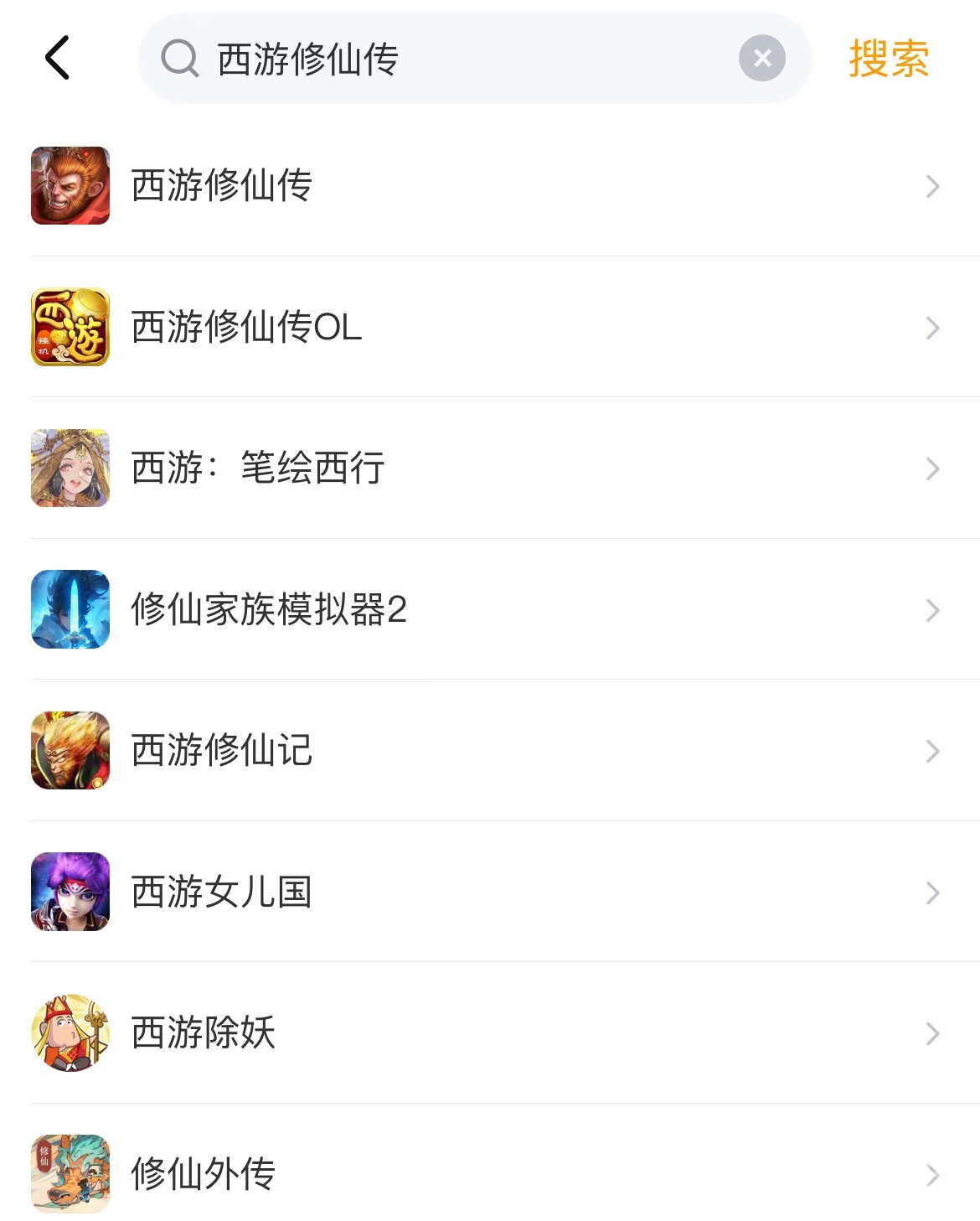Tap the 搜索 button
This screenshot has height=1221, width=980.
pyautogui.click(x=888, y=59)
